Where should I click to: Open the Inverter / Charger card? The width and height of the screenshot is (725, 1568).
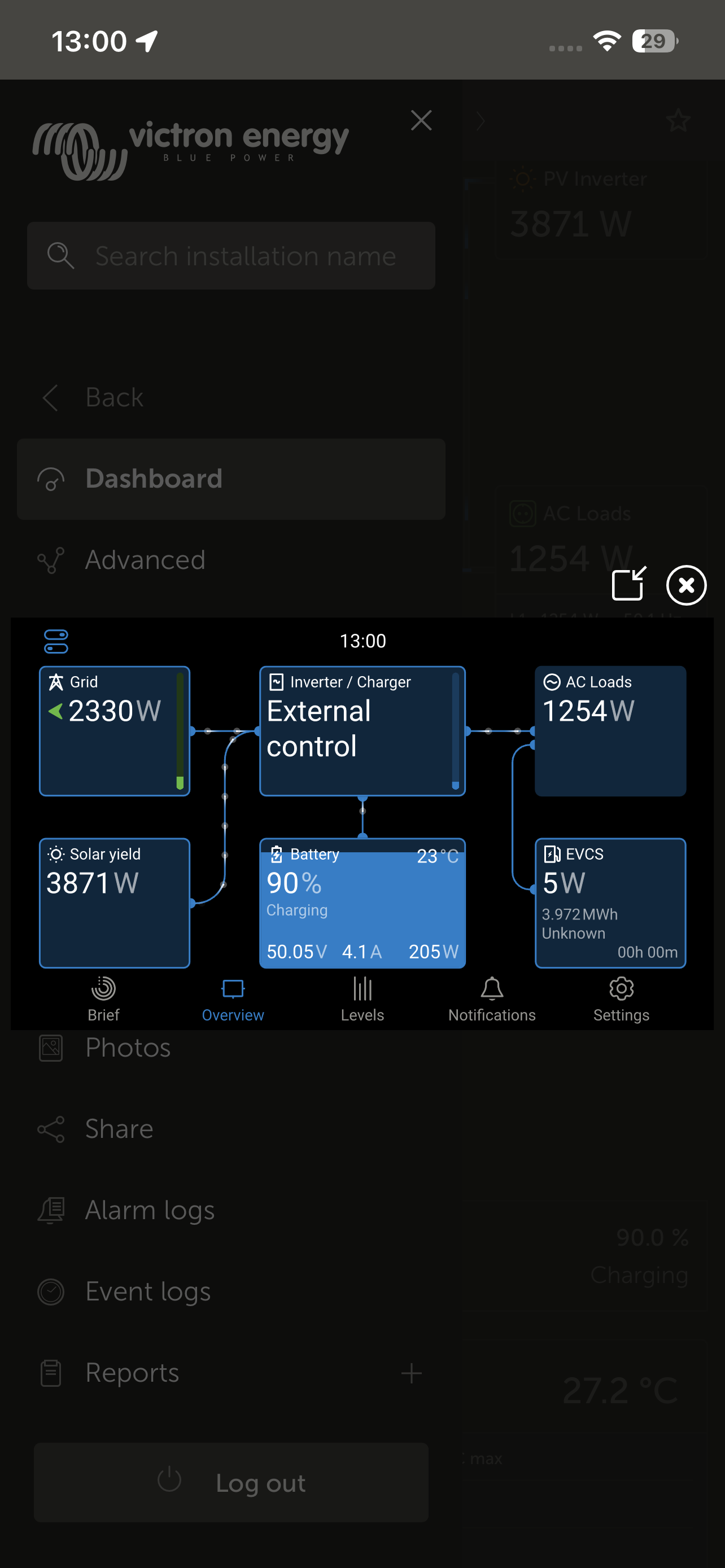click(362, 731)
